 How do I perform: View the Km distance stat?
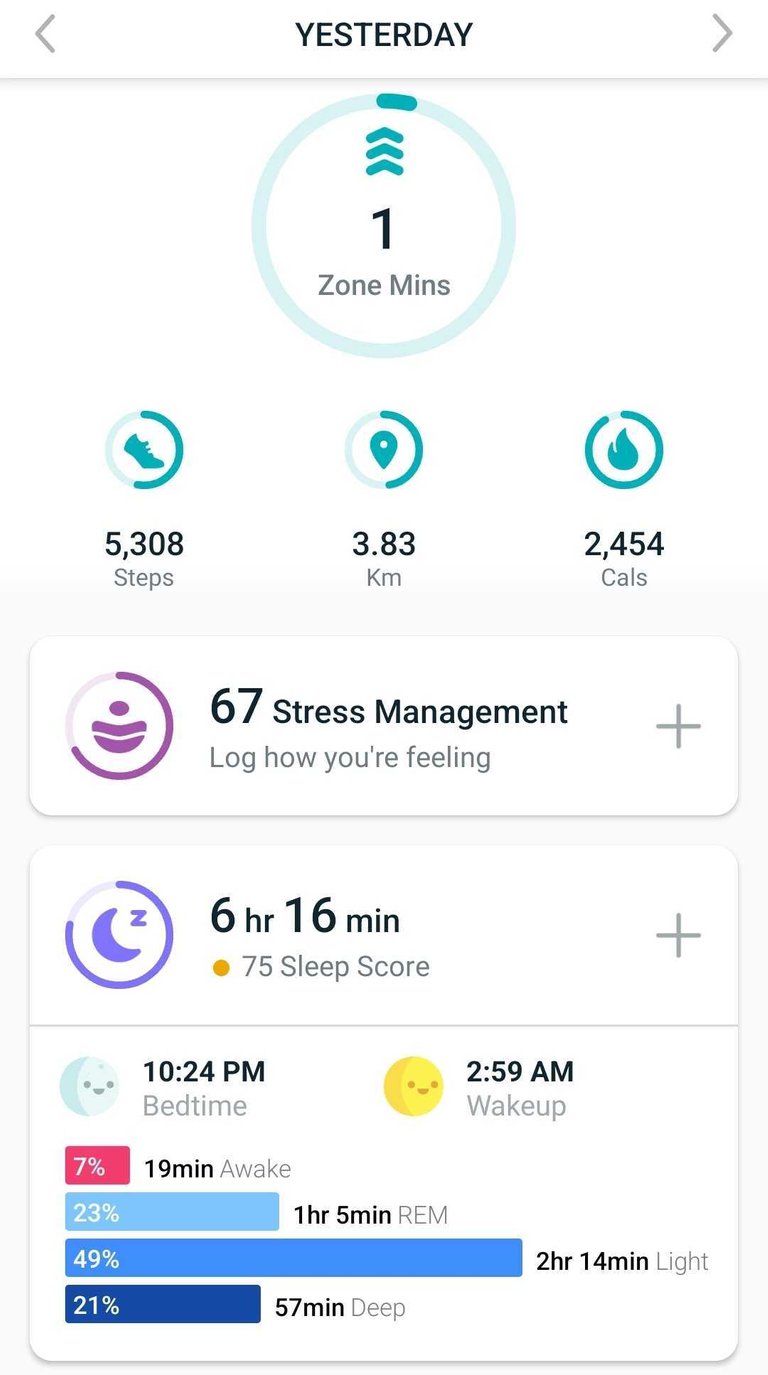384,500
